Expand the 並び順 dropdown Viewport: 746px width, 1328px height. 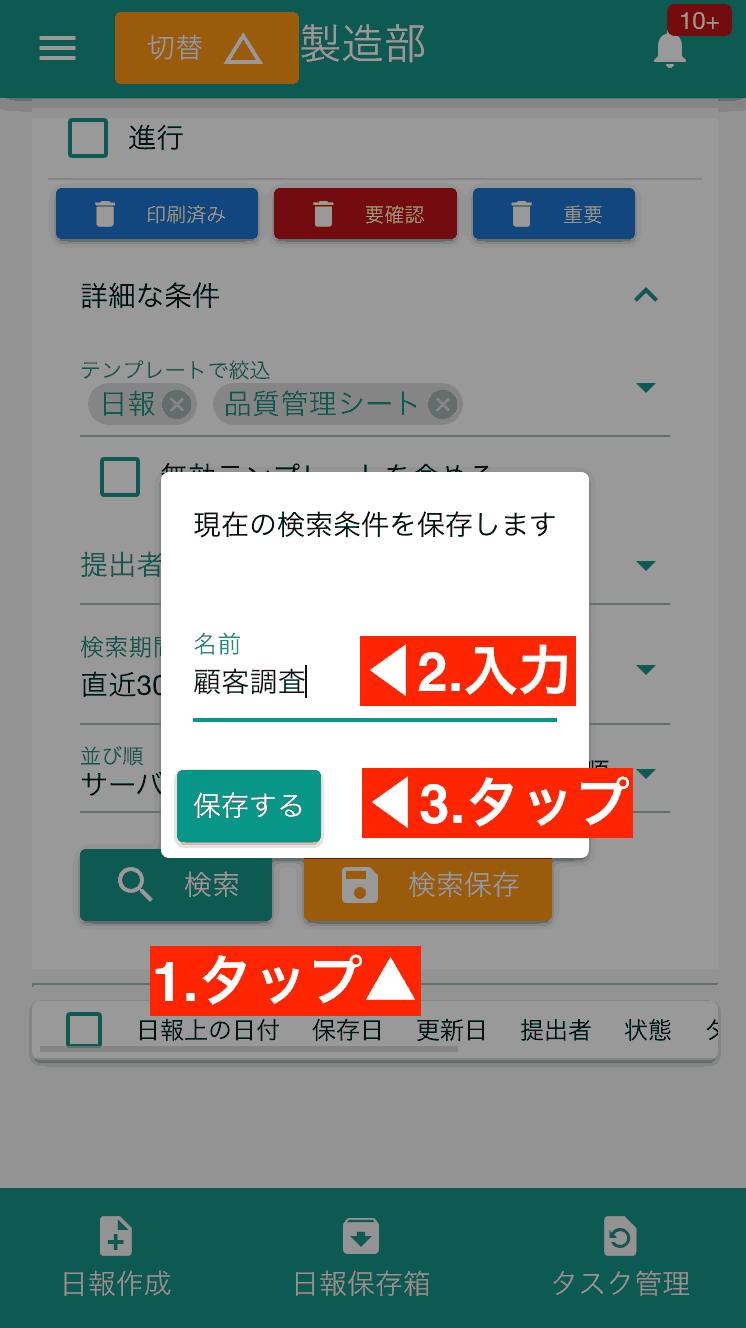(x=645, y=773)
